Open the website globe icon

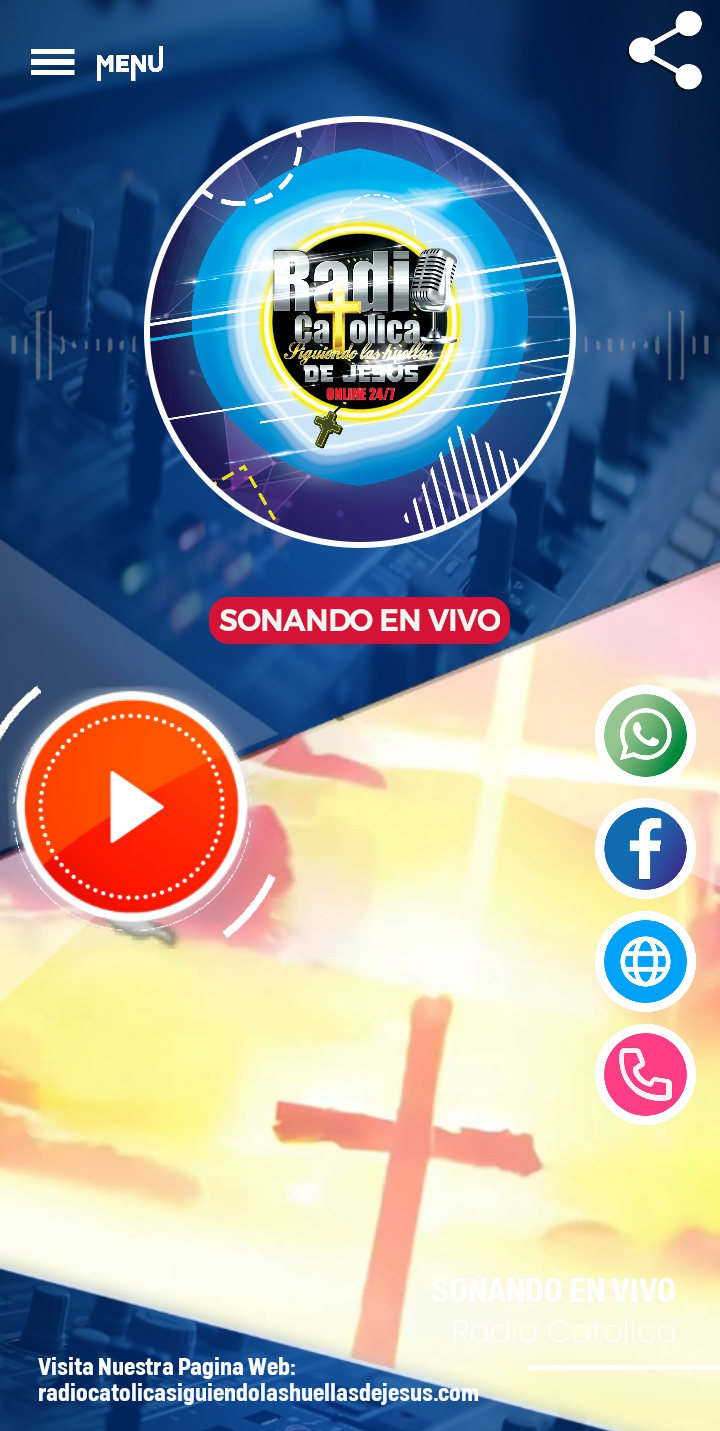pos(645,961)
